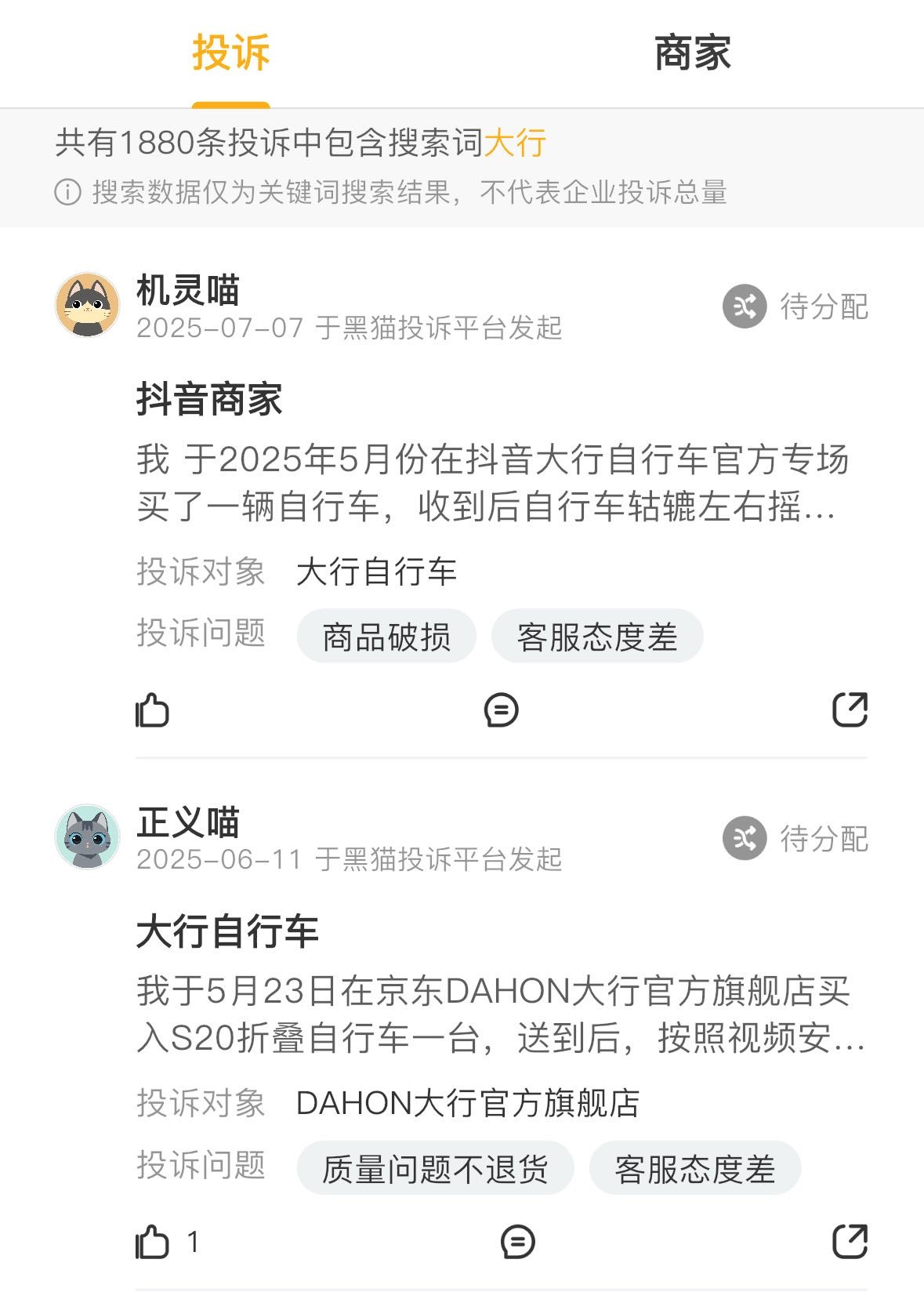This screenshot has height=1292, width=924.
Task: Switch to the 商家 tab
Action: coord(692,53)
